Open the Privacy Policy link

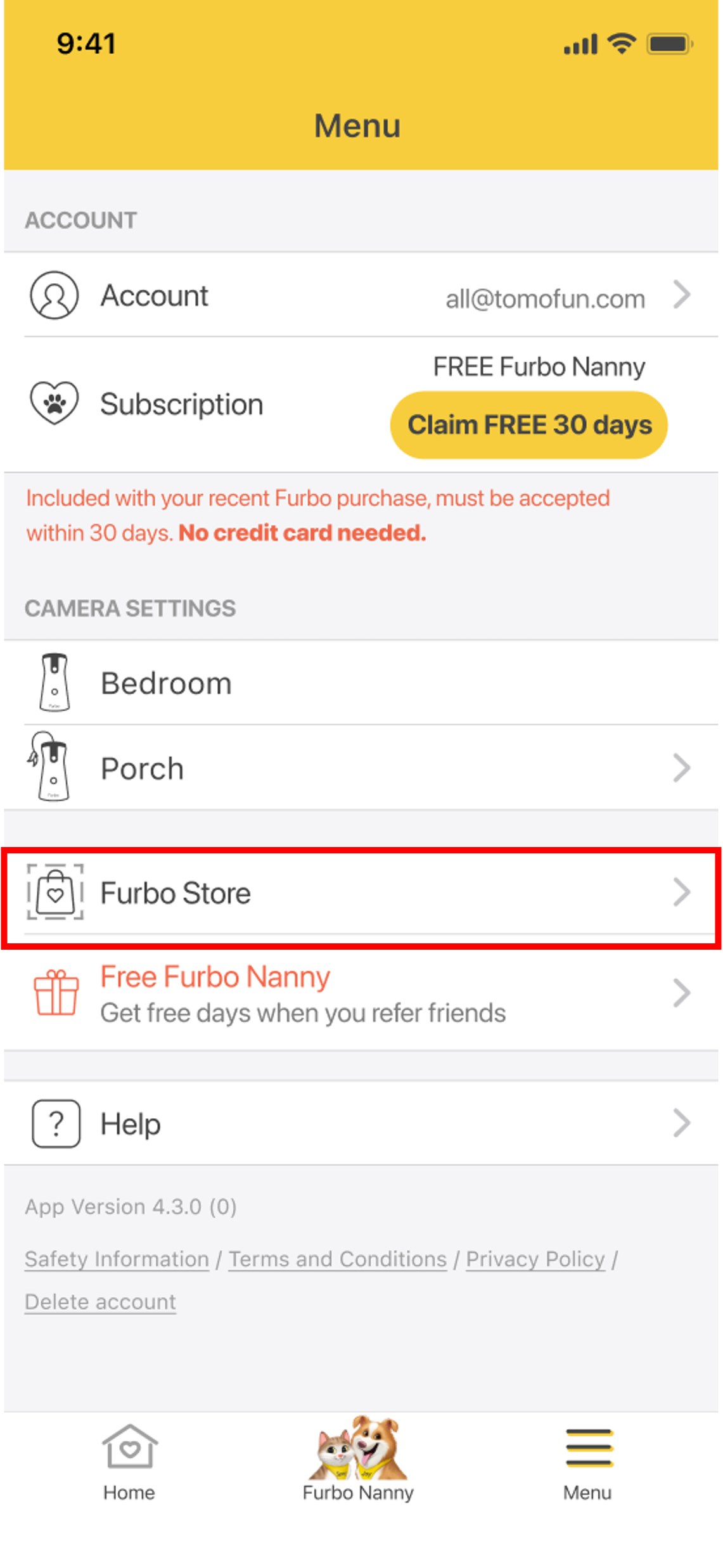click(x=535, y=1259)
